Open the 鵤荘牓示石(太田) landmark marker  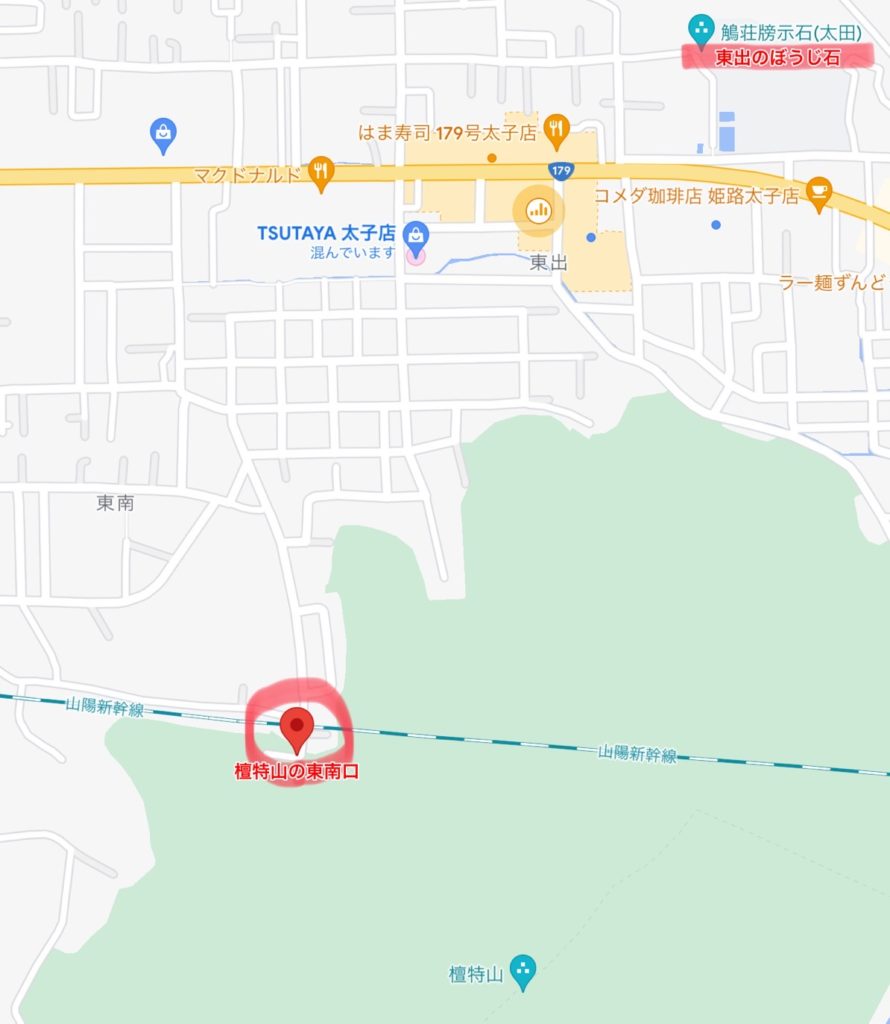pos(702,28)
